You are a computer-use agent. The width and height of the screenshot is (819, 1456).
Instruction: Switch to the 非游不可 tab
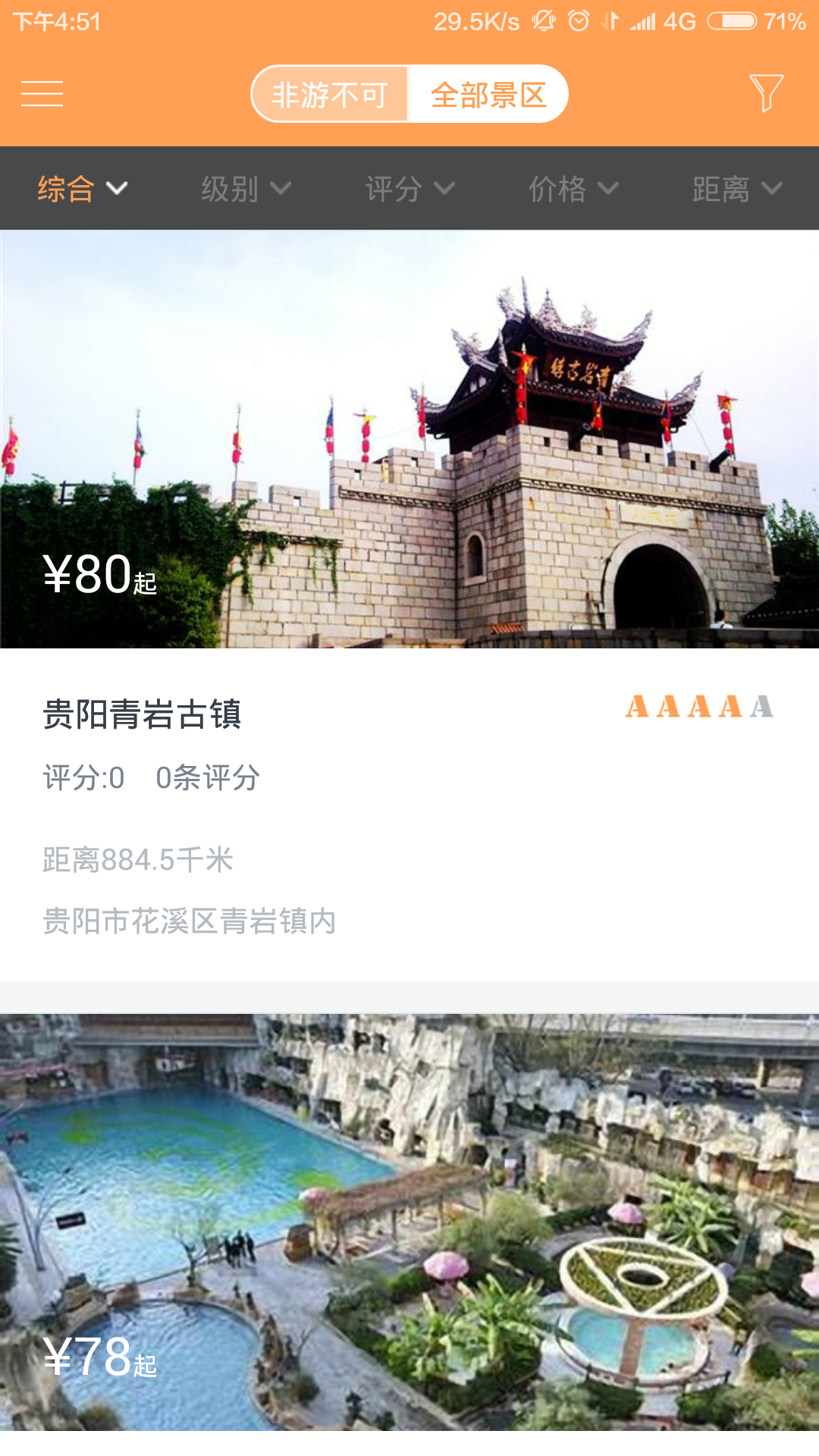coord(329,93)
